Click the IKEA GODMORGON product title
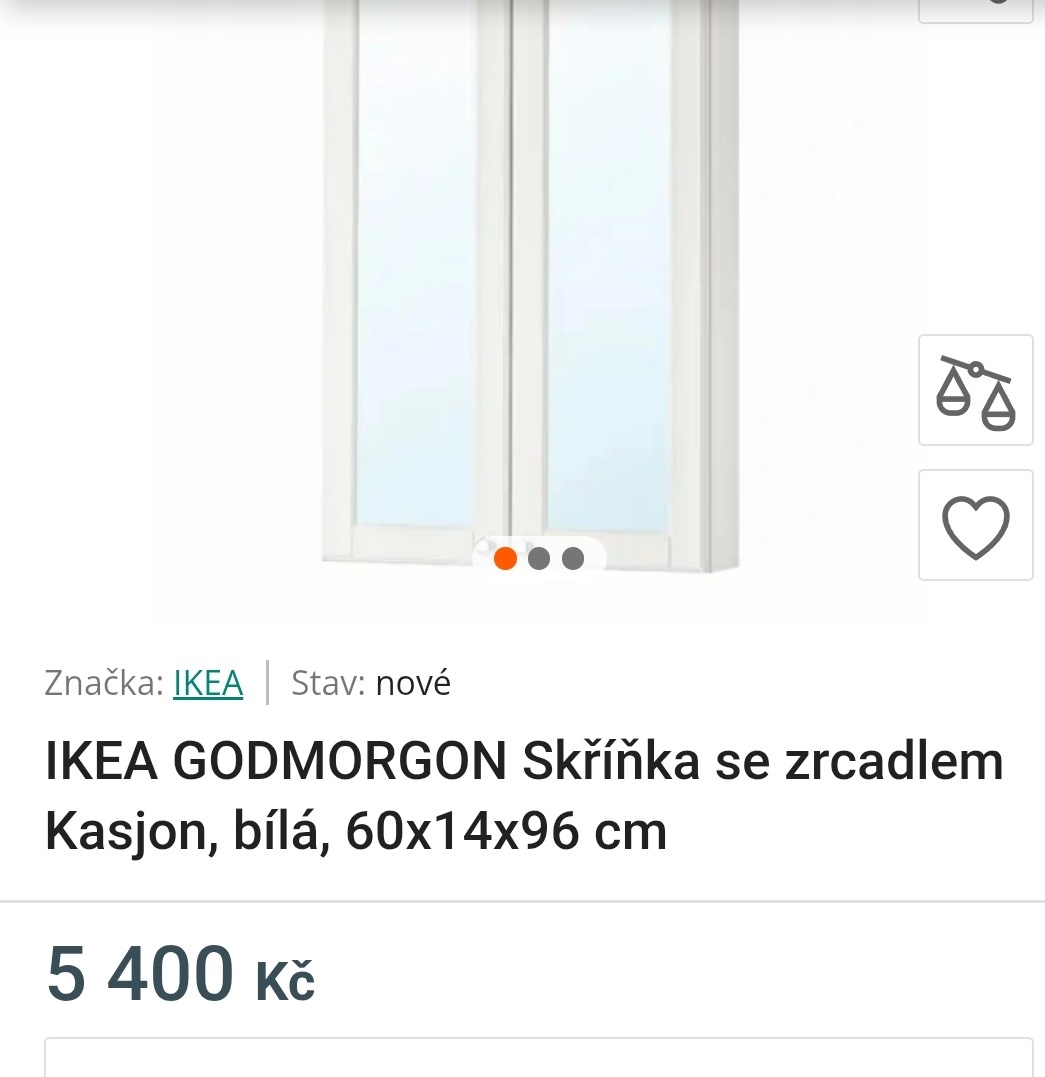The height and width of the screenshot is (1077, 1045). (x=523, y=795)
